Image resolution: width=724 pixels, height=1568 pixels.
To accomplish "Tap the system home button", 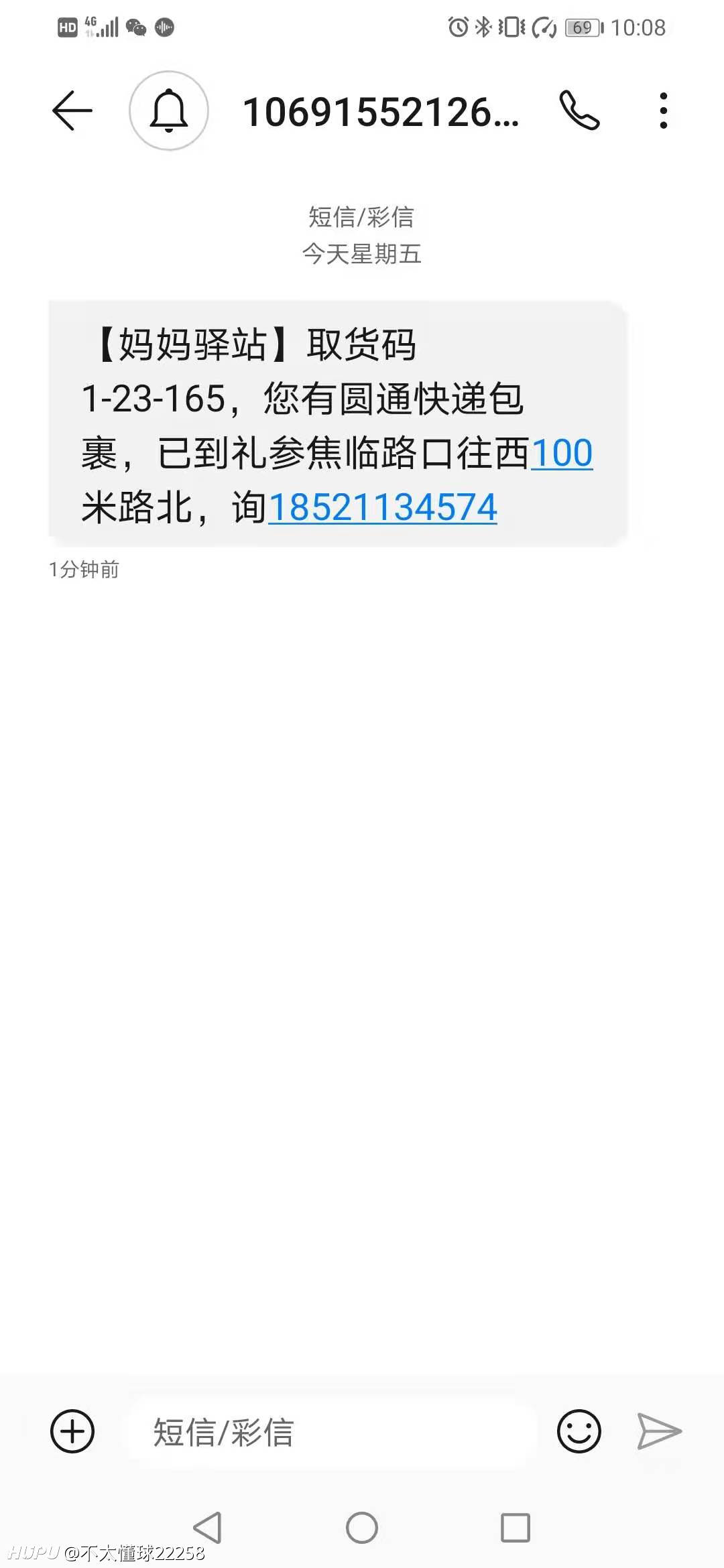I will (362, 1528).
